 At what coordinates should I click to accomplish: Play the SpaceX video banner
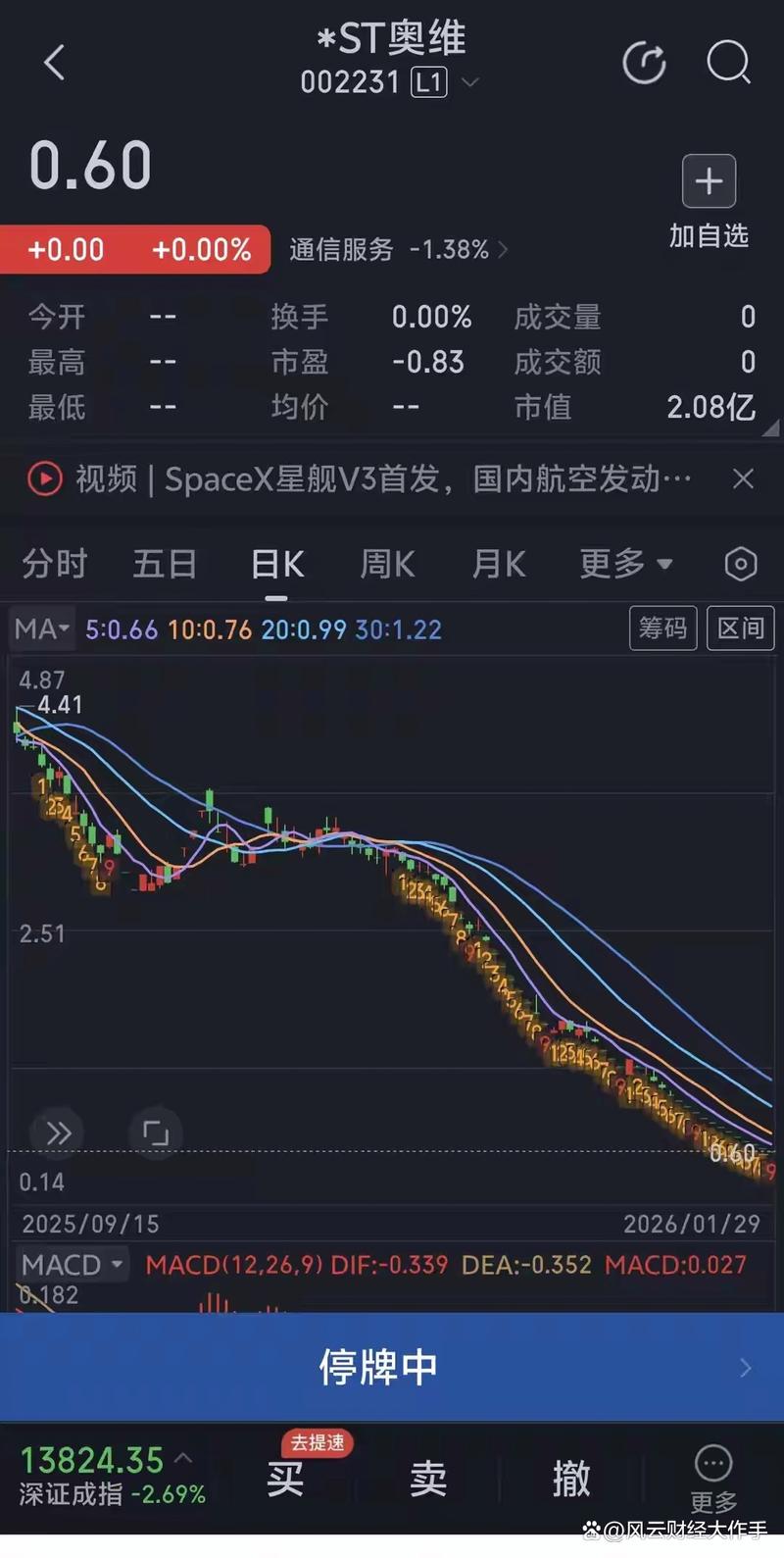[43, 479]
